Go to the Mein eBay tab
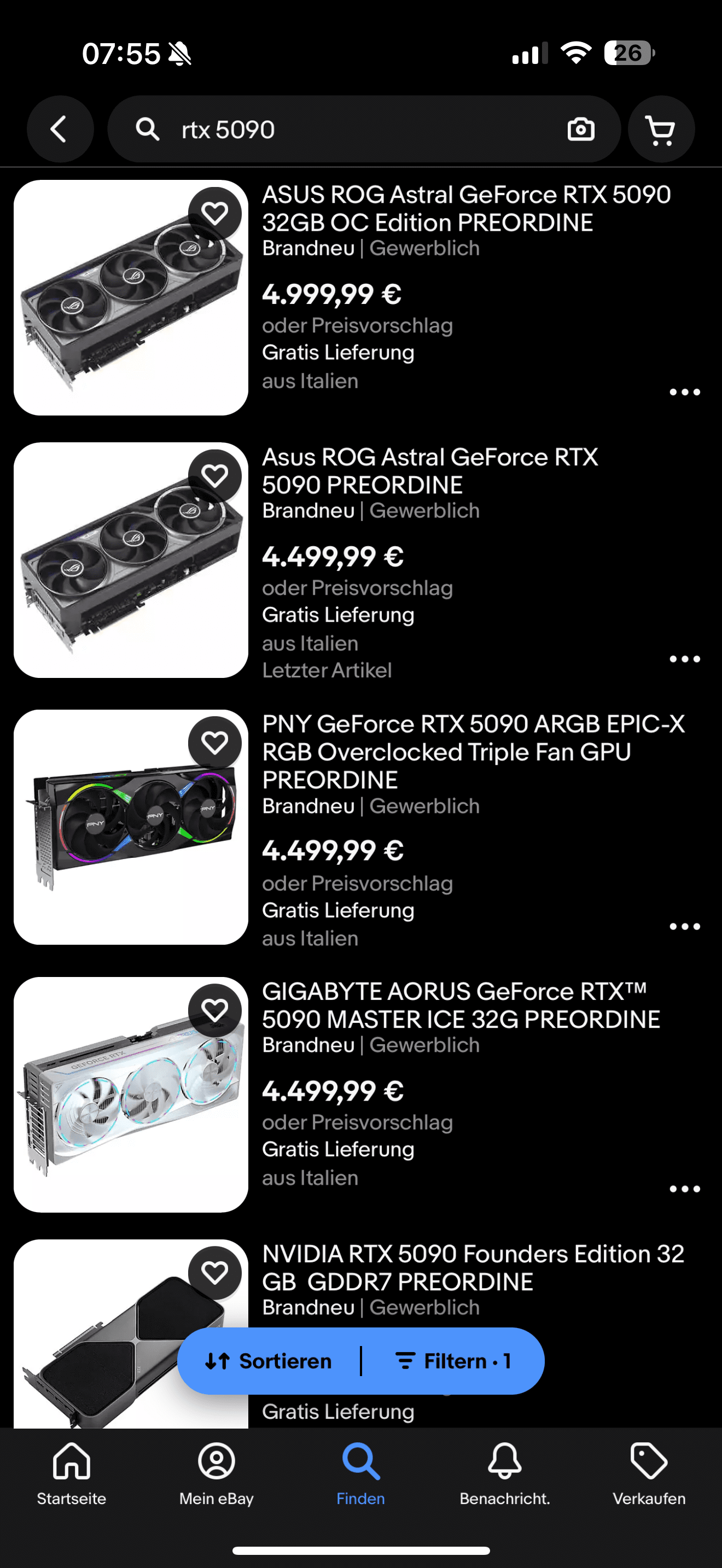The image size is (722, 1568). point(216,1472)
